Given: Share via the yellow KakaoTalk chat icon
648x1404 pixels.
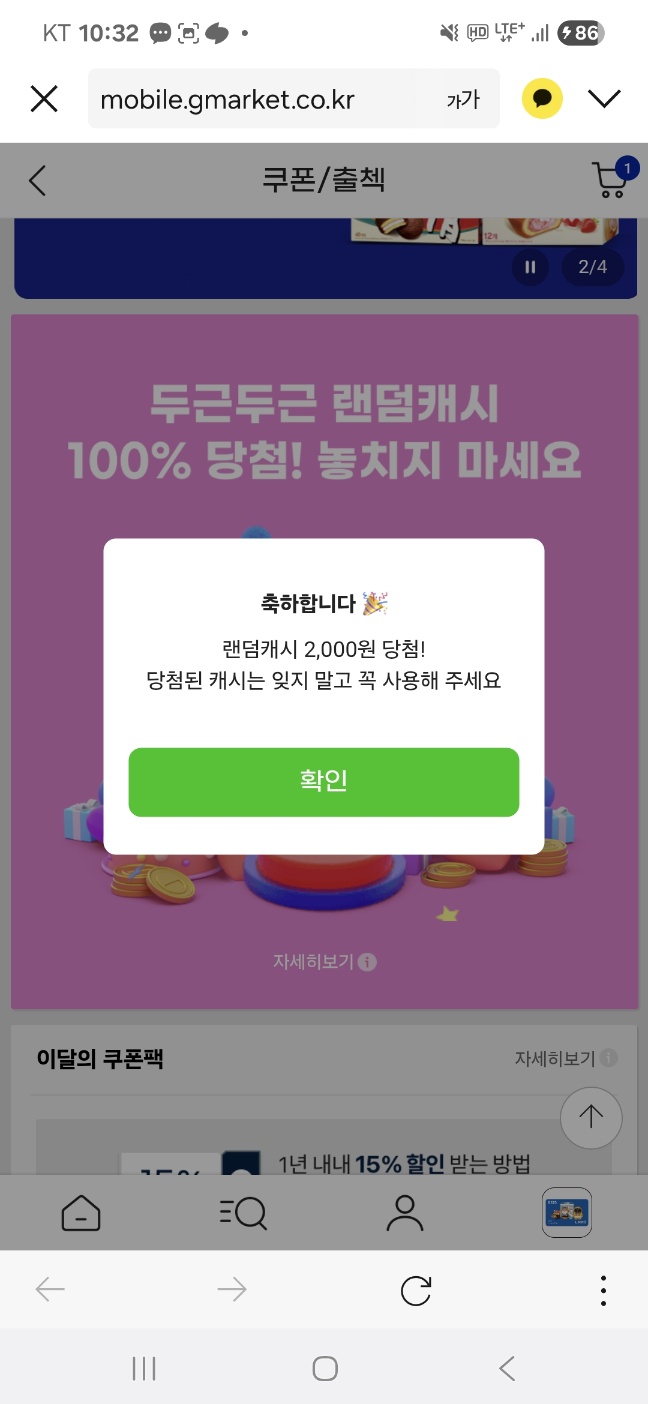Looking at the screenshot, I should pyautogui.click(x=543, y=98).
